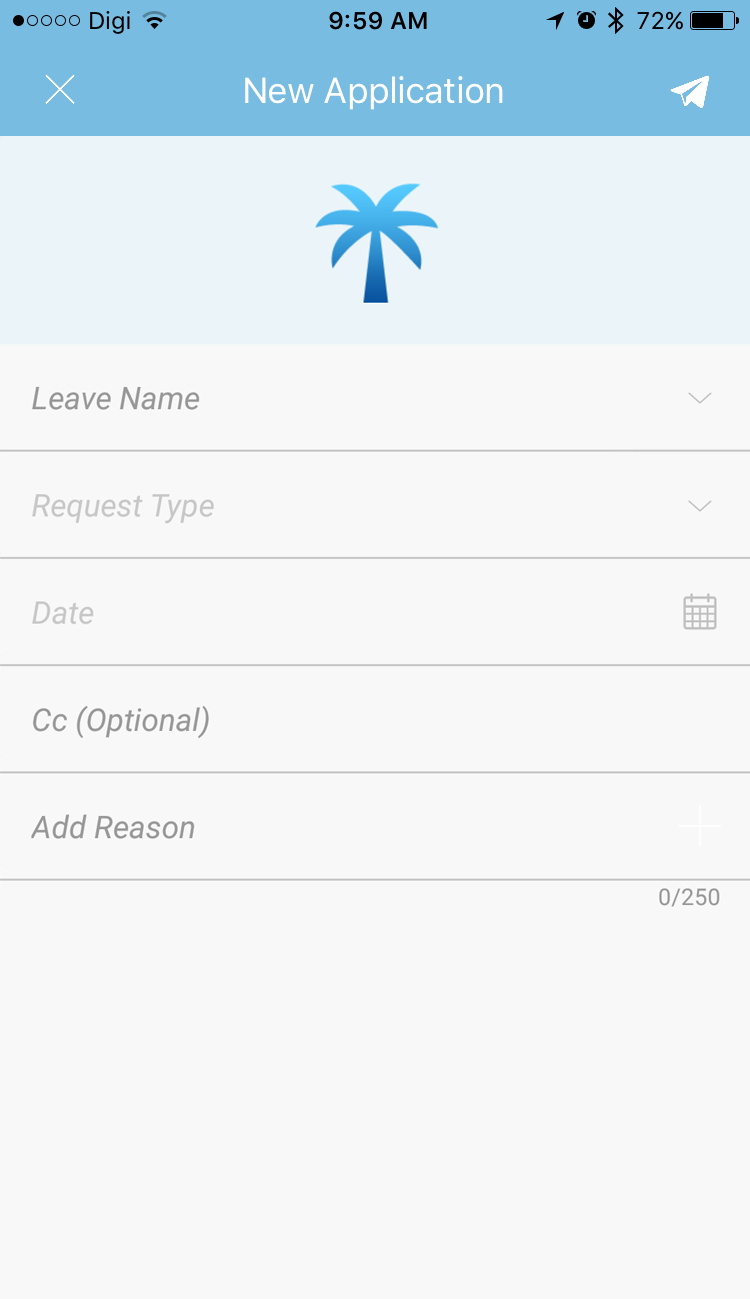Open the Date calendar picker

tap(700, 612)
